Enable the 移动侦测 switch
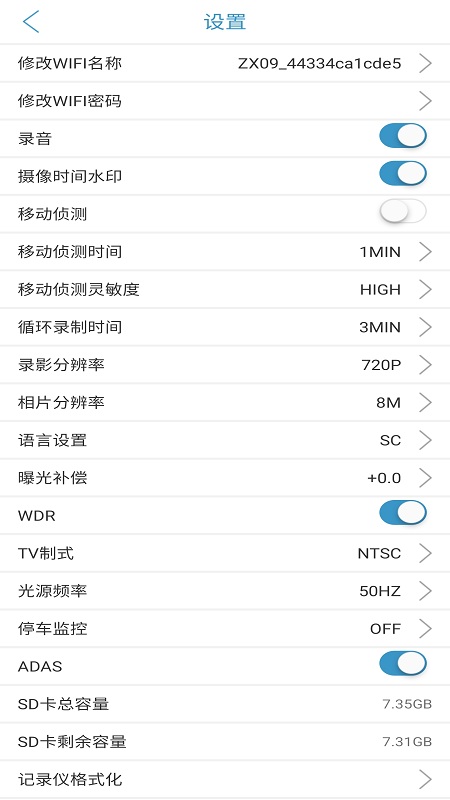 pyautogui.click(x=403, y=211)
